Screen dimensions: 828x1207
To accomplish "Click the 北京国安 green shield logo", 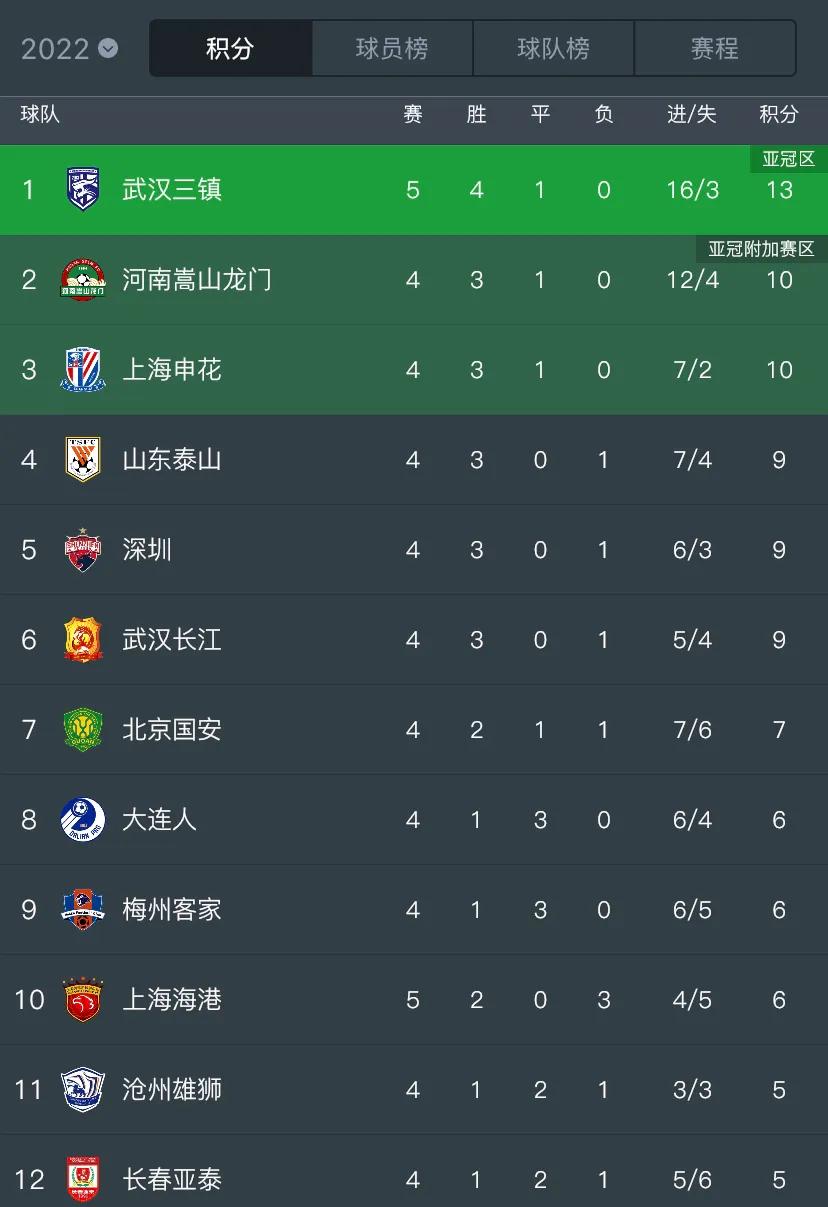I will pos(83,730).
